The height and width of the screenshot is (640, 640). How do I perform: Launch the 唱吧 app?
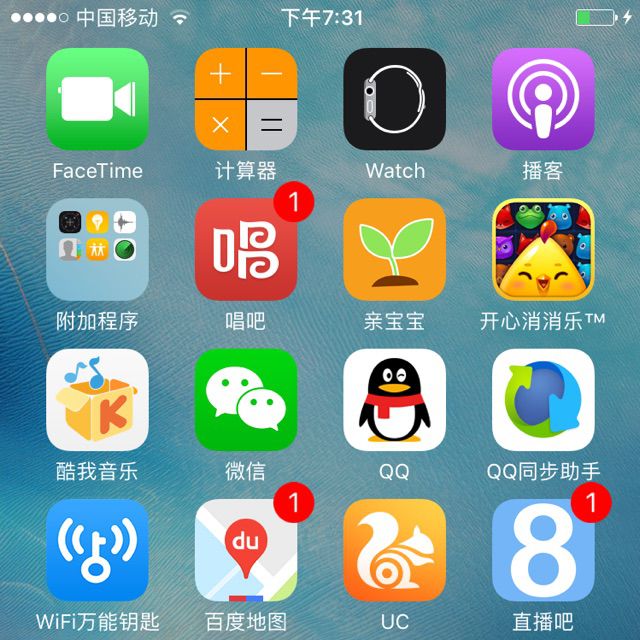[x=246, y=250]
